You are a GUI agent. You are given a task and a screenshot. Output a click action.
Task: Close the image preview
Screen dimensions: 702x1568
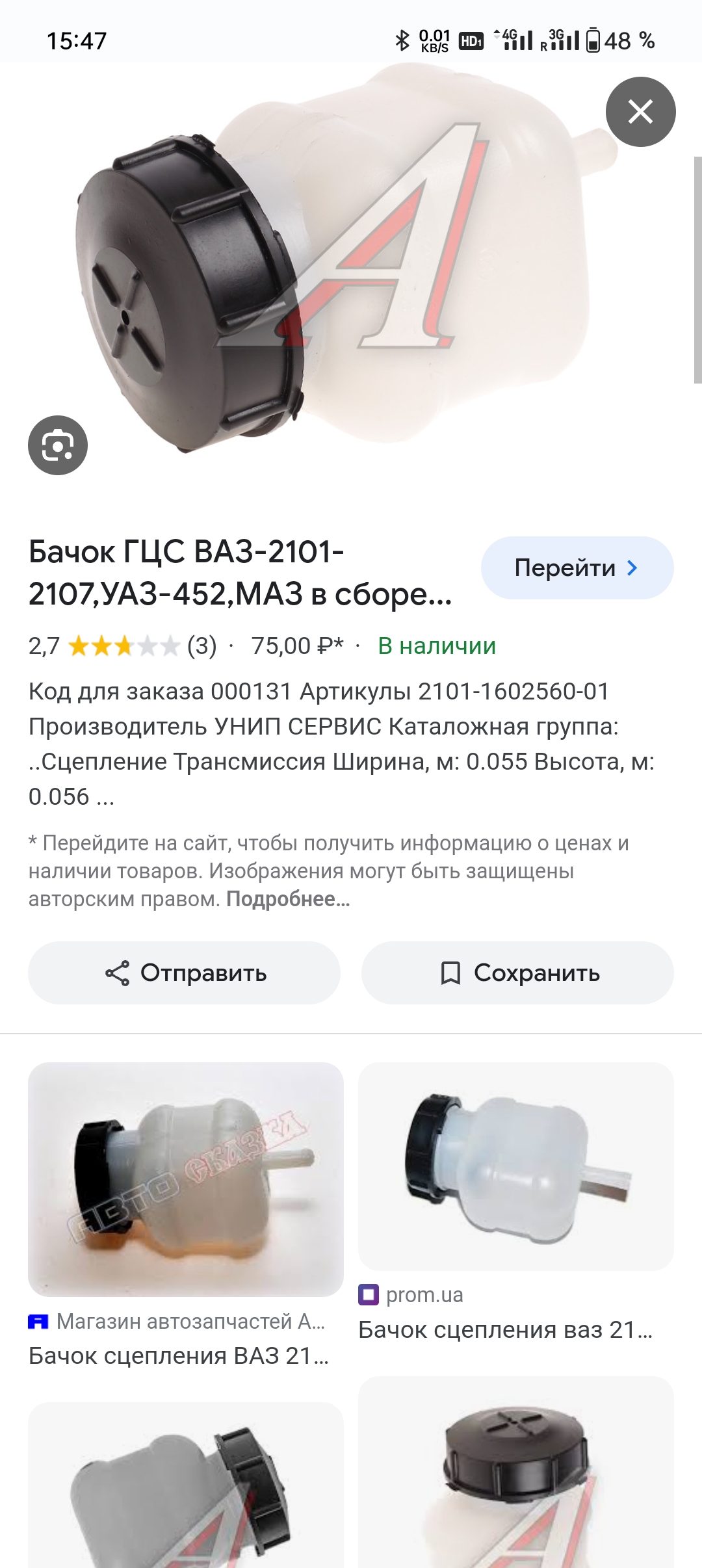coord(640,112)
